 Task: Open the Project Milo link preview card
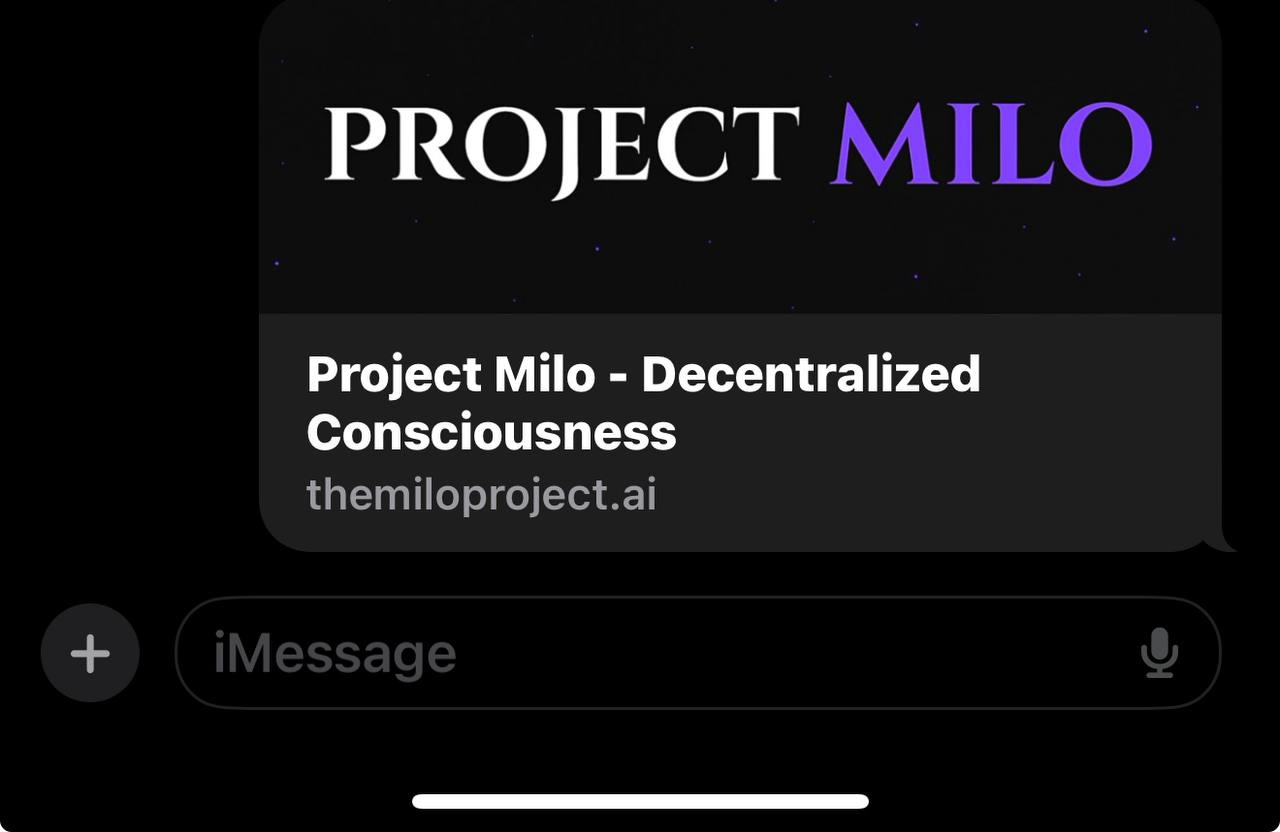[740, 300]
